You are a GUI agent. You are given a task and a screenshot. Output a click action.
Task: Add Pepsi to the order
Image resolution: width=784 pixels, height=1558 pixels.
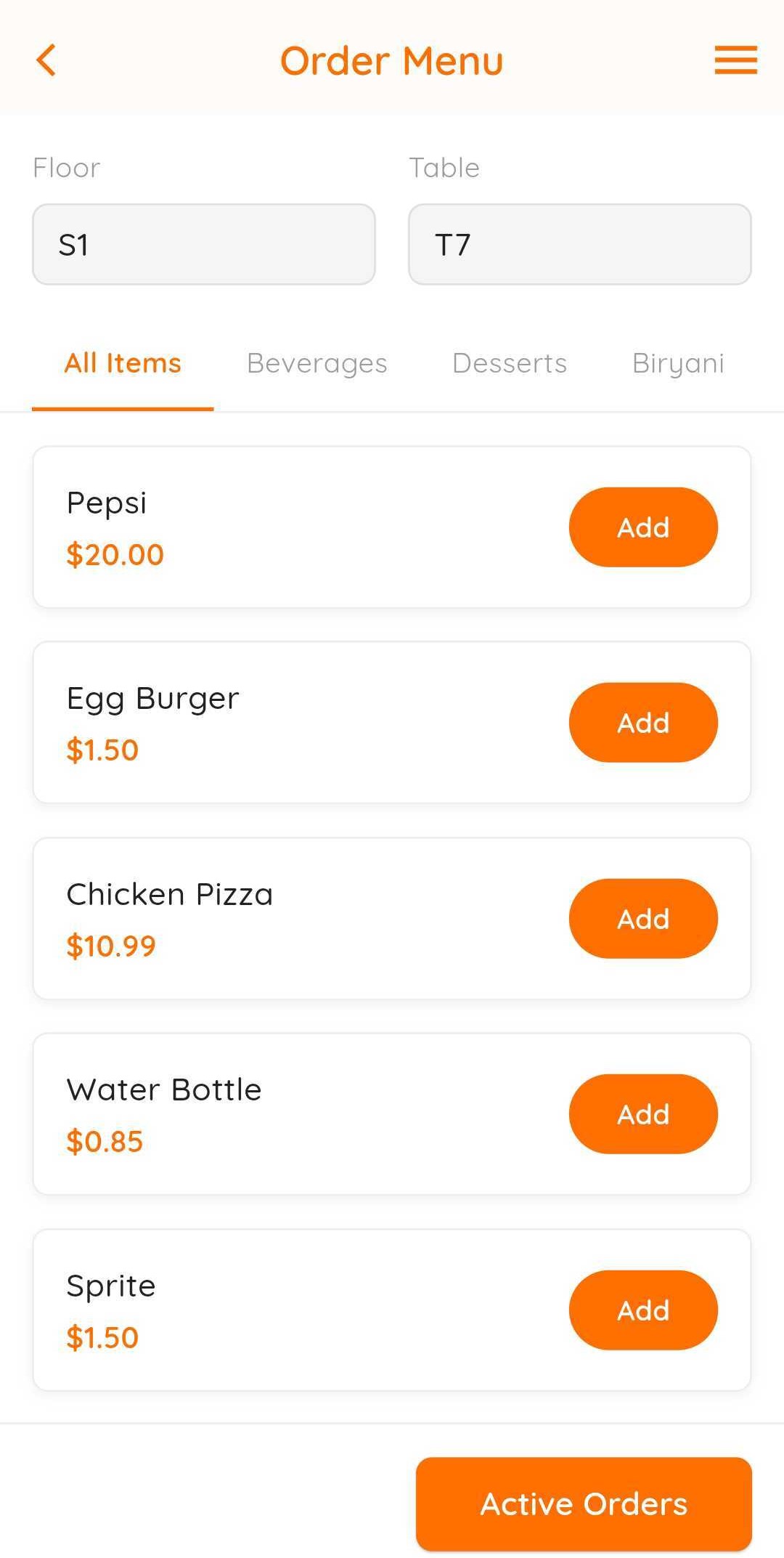tap(642, 527)
